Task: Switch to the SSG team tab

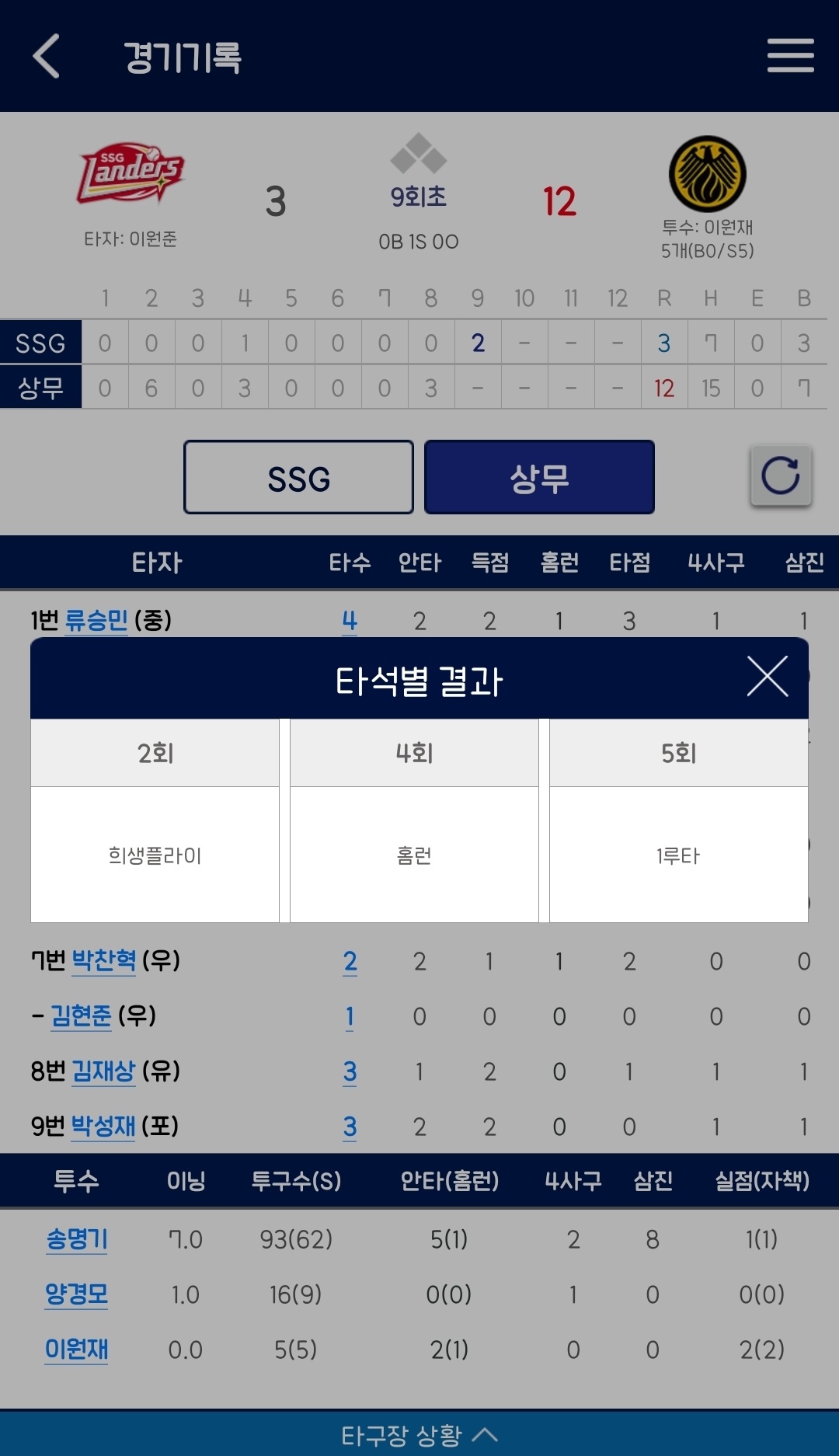Action: (298, 477)
